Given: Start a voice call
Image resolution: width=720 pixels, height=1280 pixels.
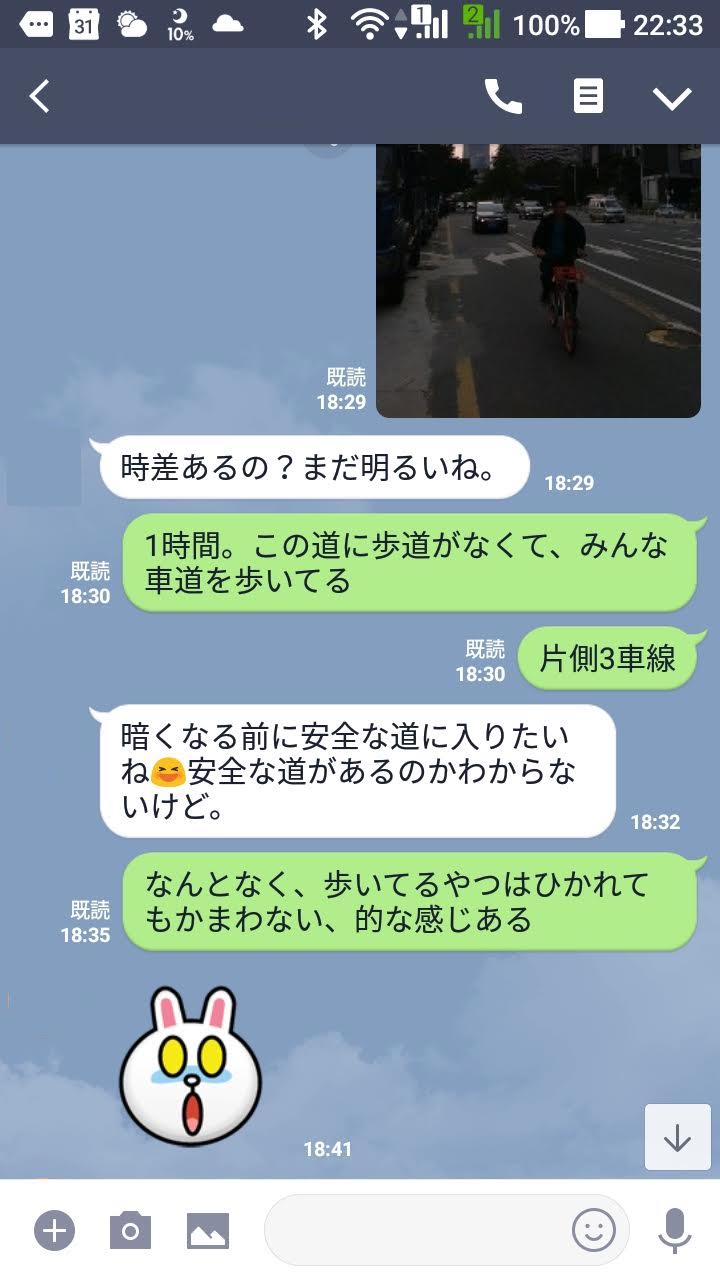Looking at the screenshot, I should click(503, 97).
